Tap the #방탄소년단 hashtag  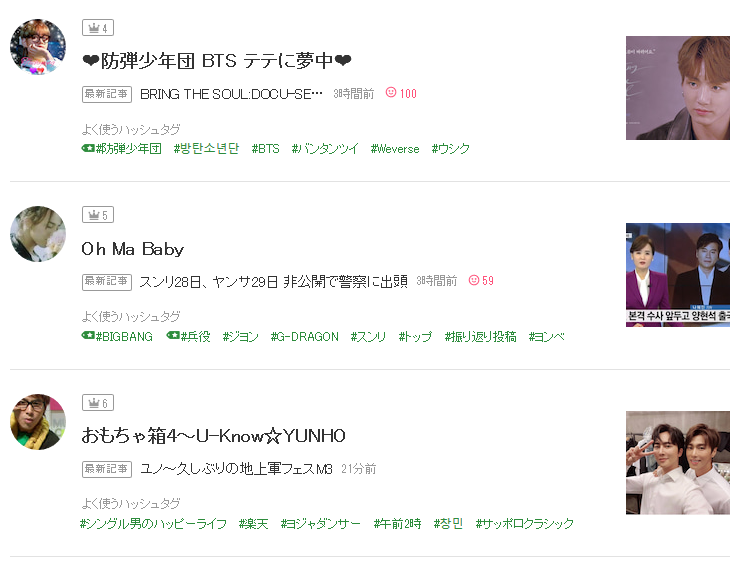[x=206, y=149]
